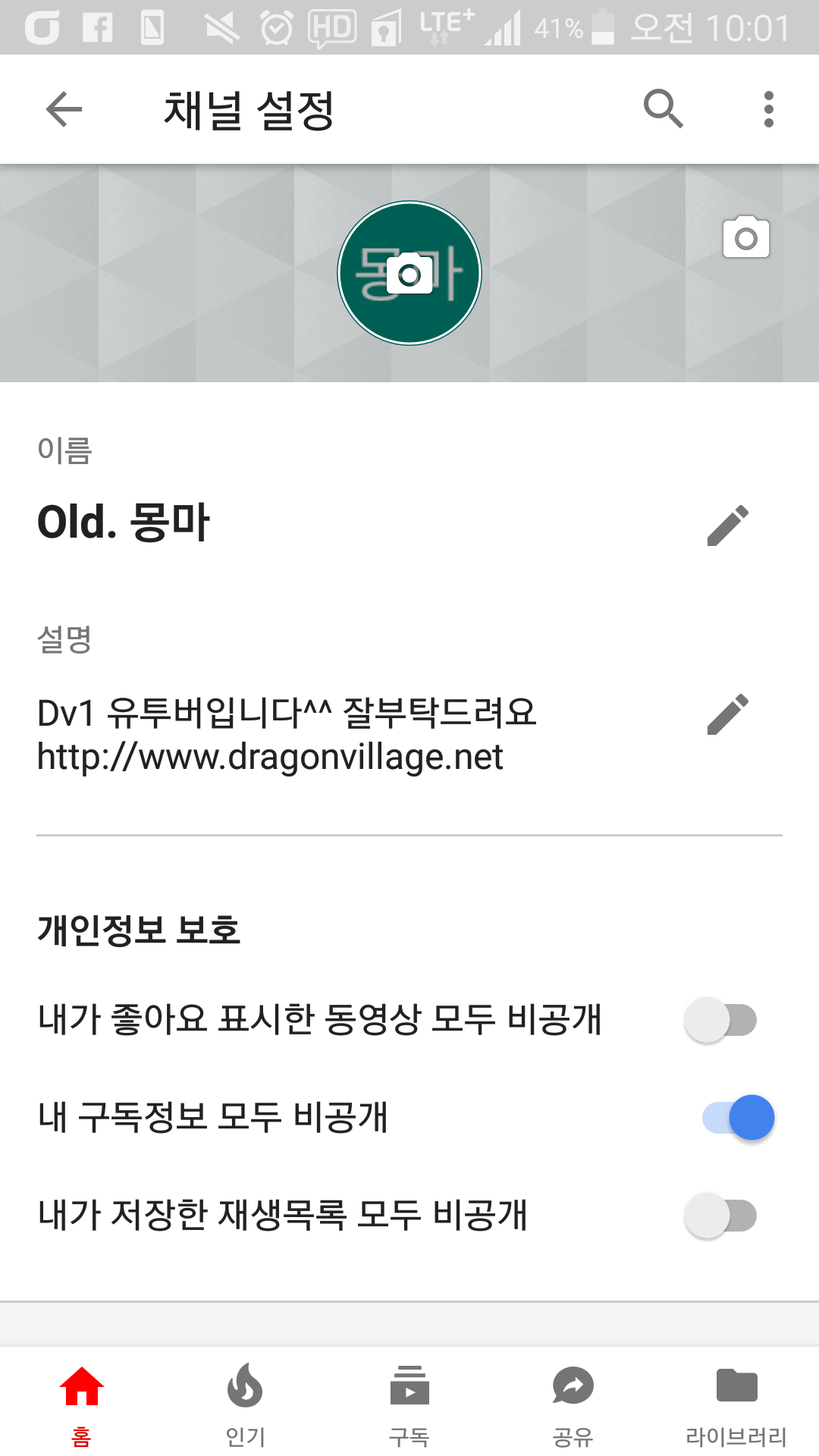
Task: Switch to the 인기 tab
Action: point(245,1403)
